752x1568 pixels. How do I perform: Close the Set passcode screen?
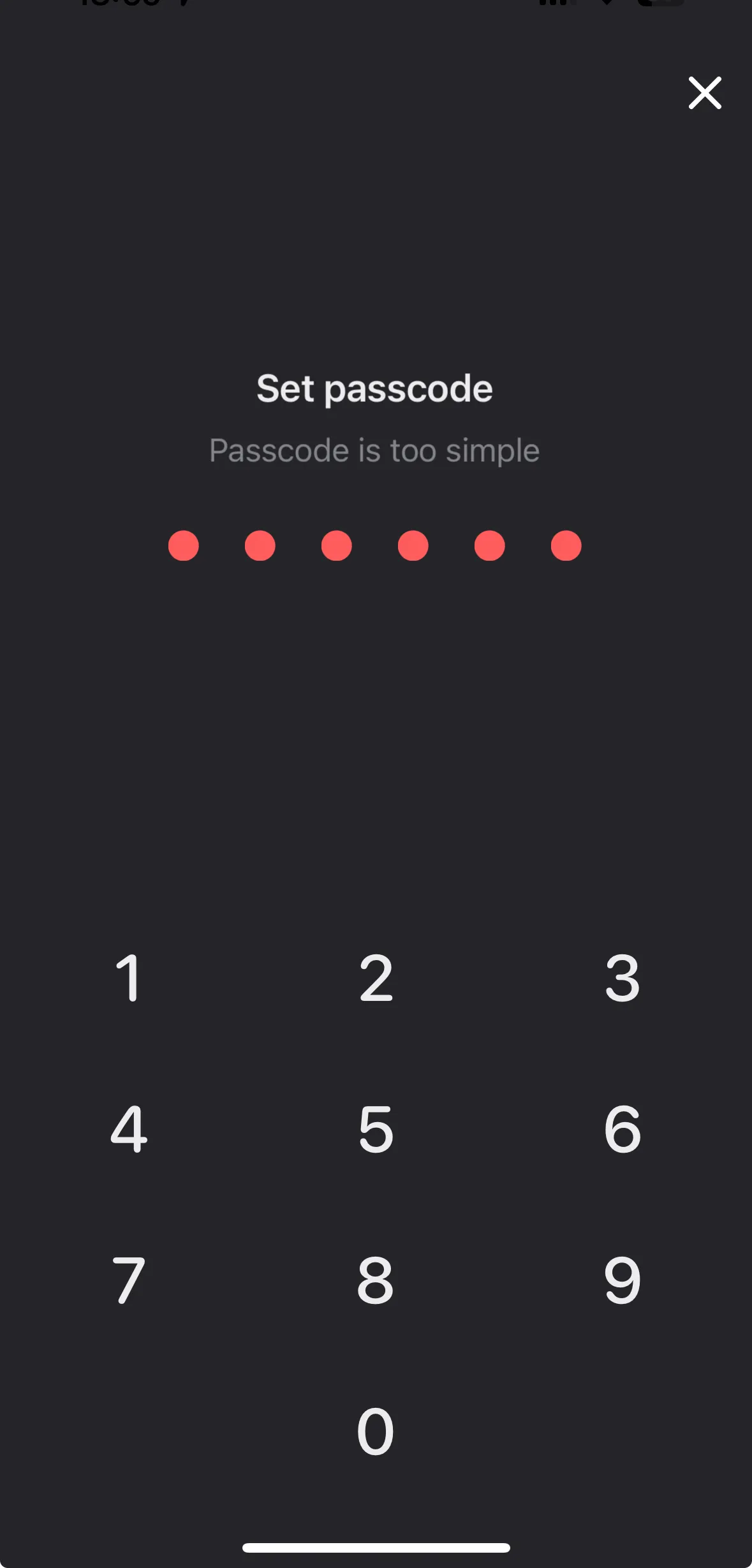(704, 93)
